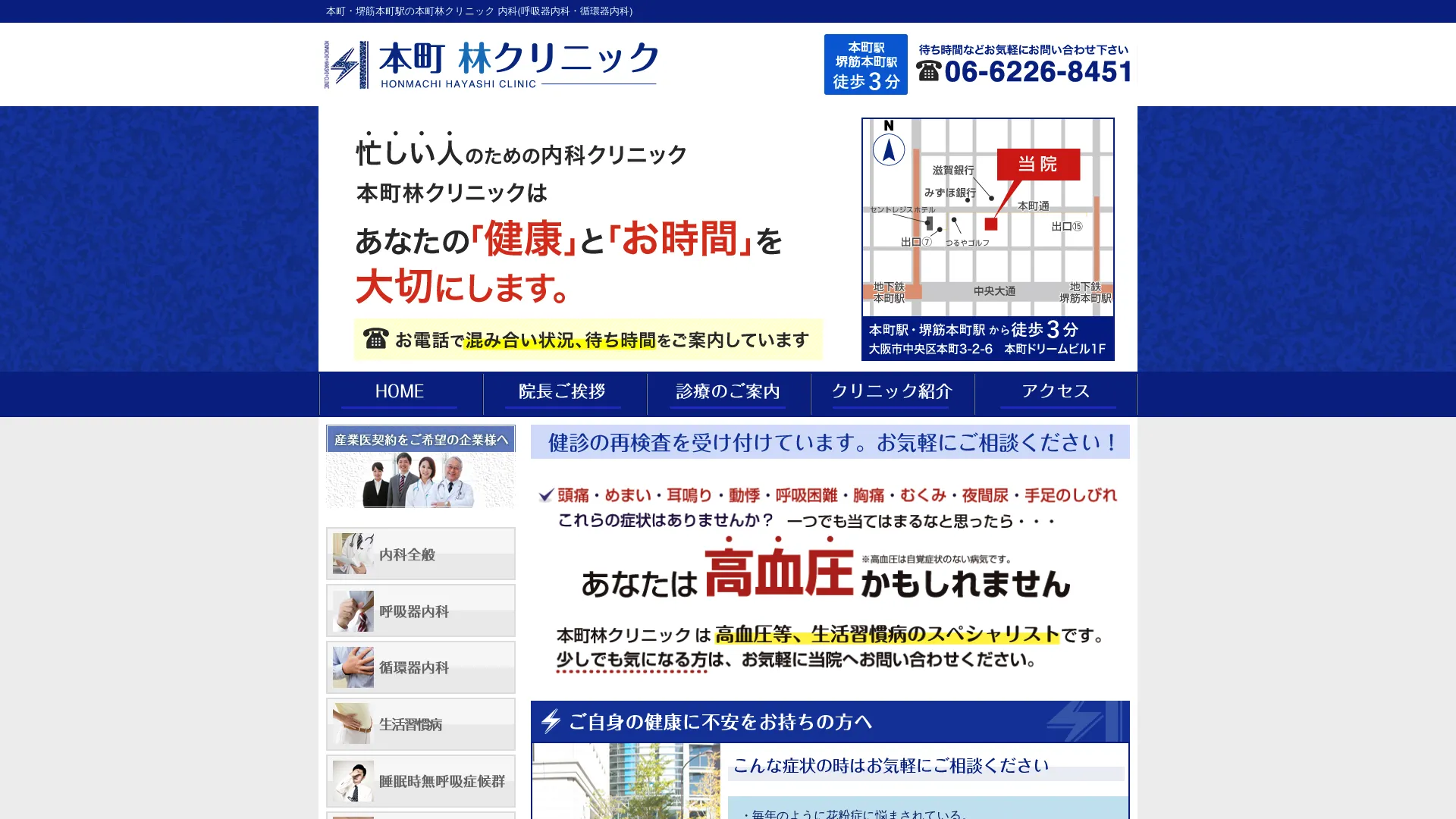Switch to the アクセス page
Viewport: 1456px width, 819px height.
tap(1056, 392)
